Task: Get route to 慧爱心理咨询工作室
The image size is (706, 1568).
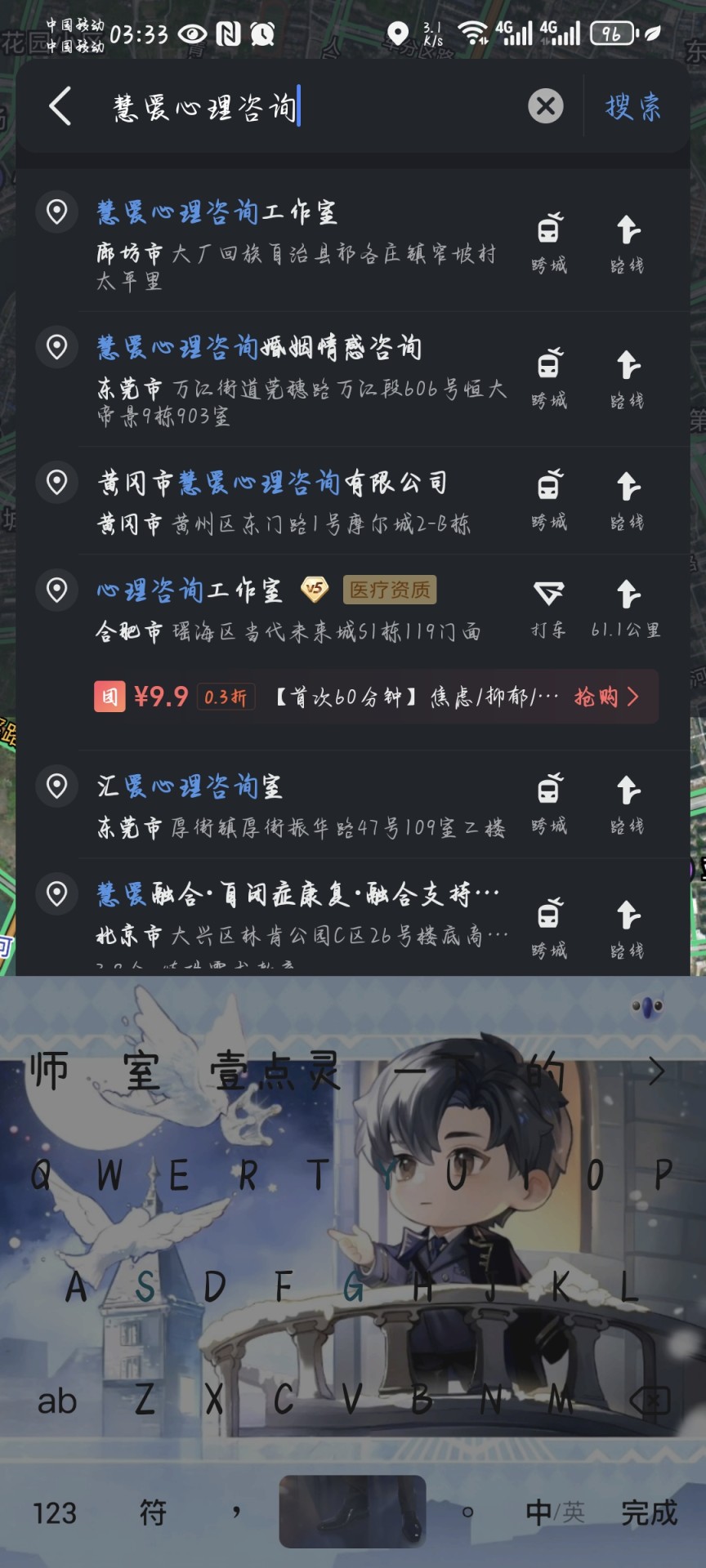Action: (x=628, y=243)
